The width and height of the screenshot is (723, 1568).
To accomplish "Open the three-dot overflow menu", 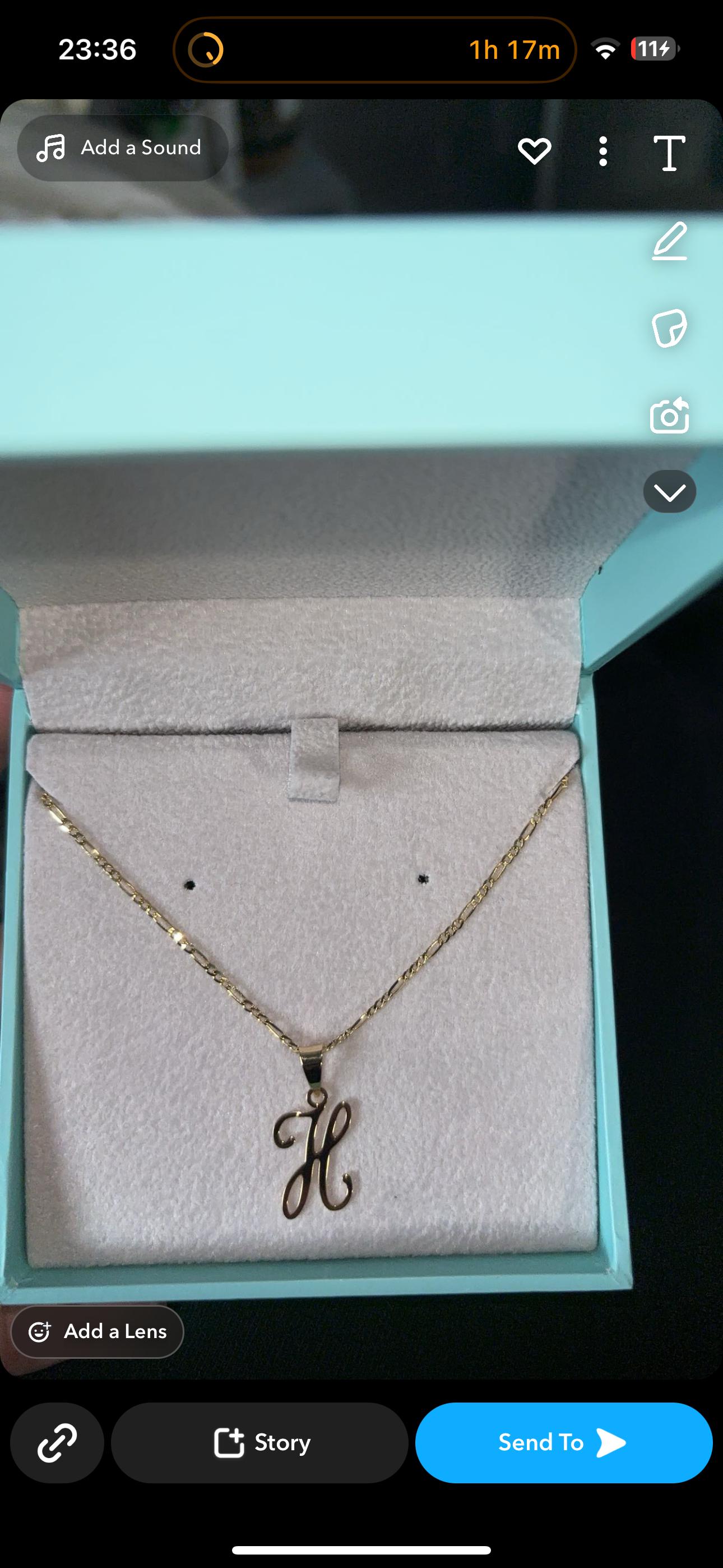I will 602,151.
